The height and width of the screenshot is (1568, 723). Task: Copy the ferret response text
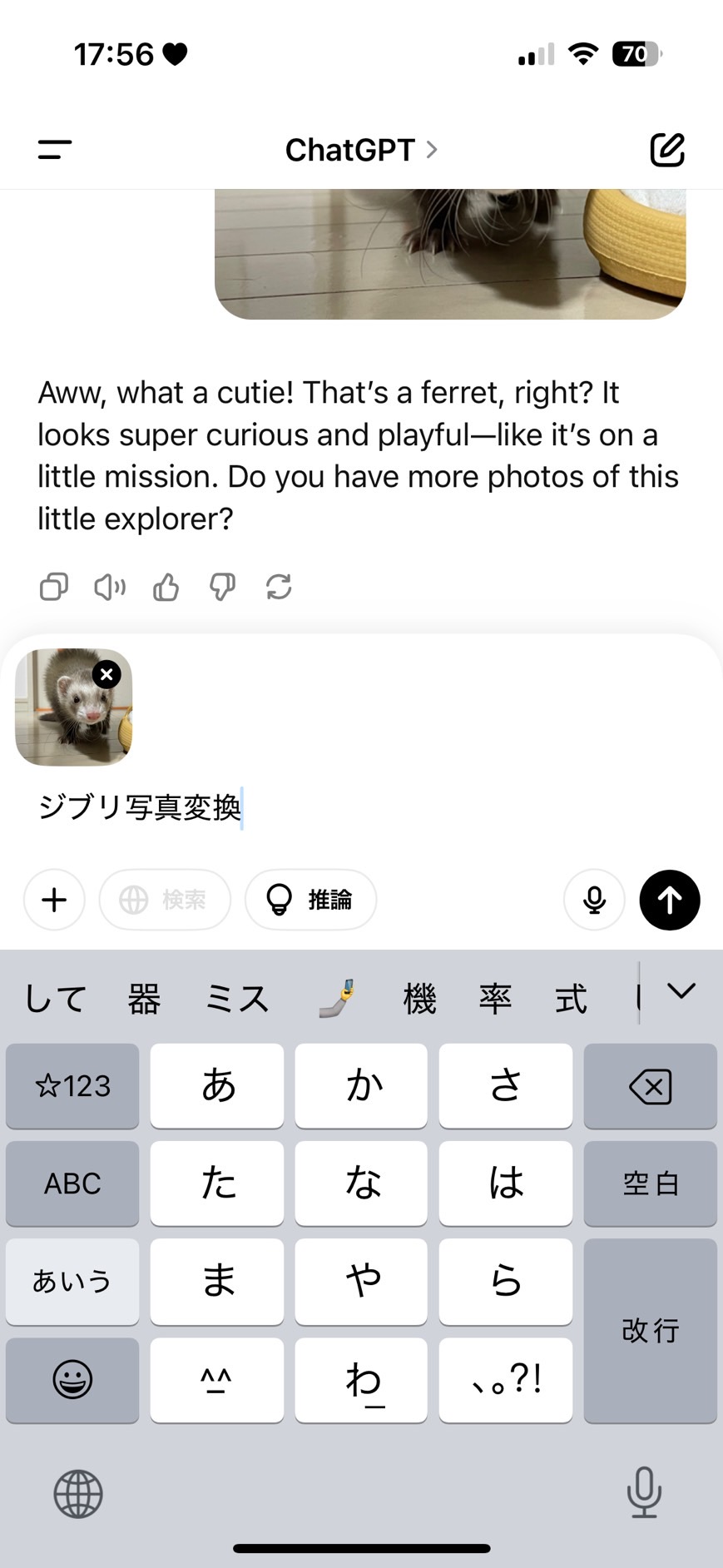[x=54, y=588]
